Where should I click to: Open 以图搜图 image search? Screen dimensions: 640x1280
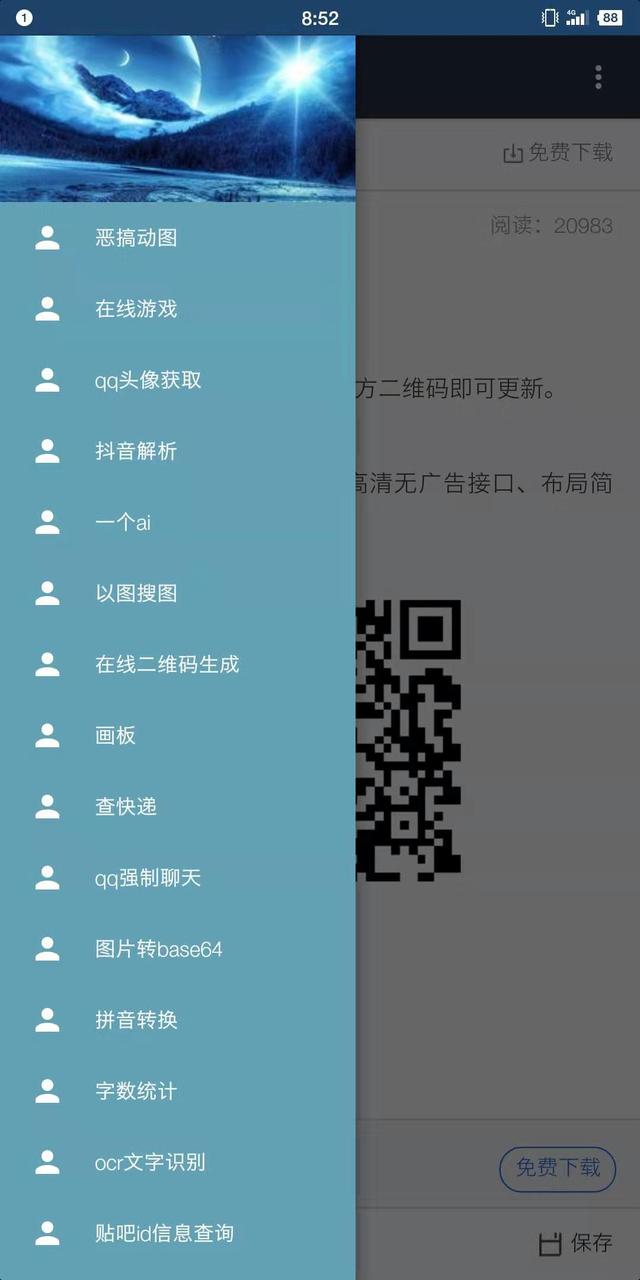click(x=136, y=593)
